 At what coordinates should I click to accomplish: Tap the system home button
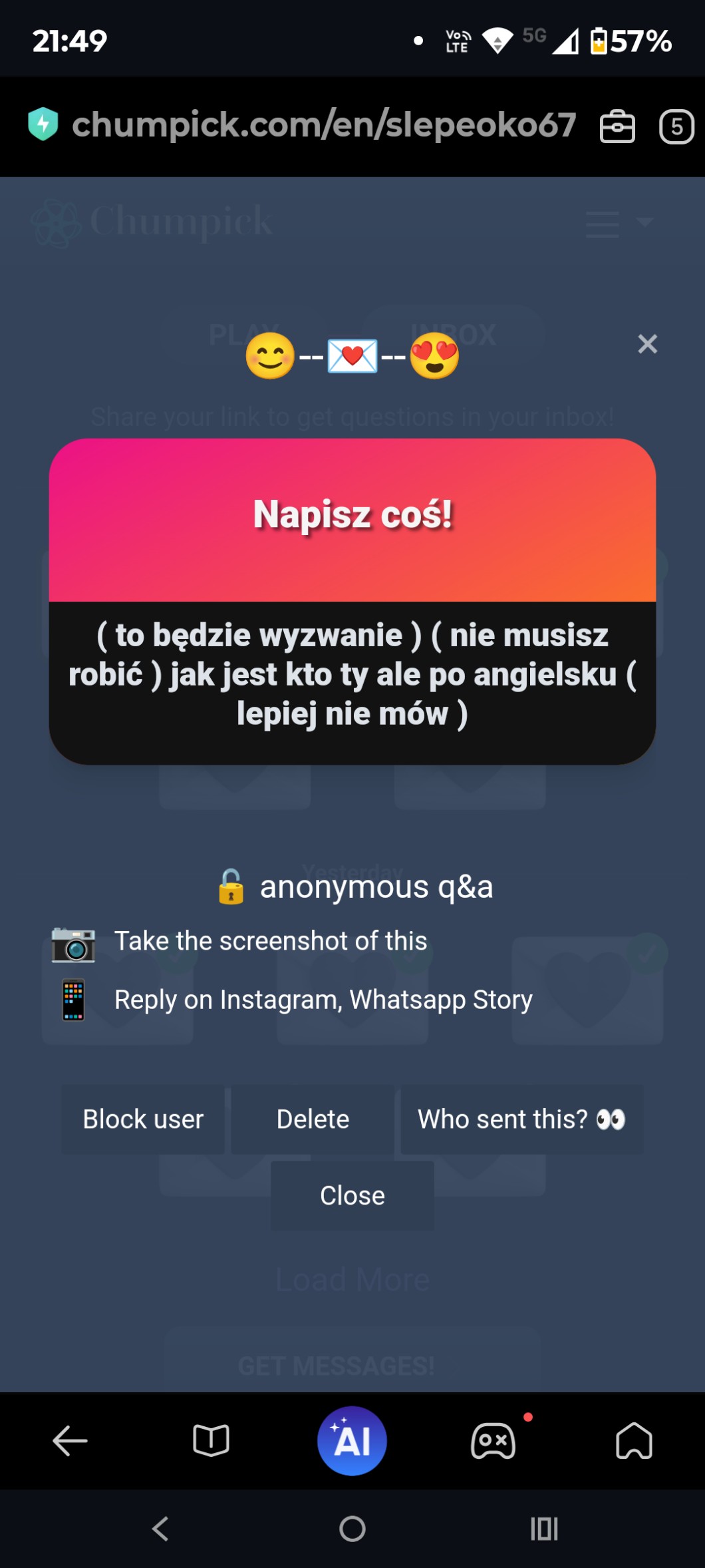tap(352, 1529)
